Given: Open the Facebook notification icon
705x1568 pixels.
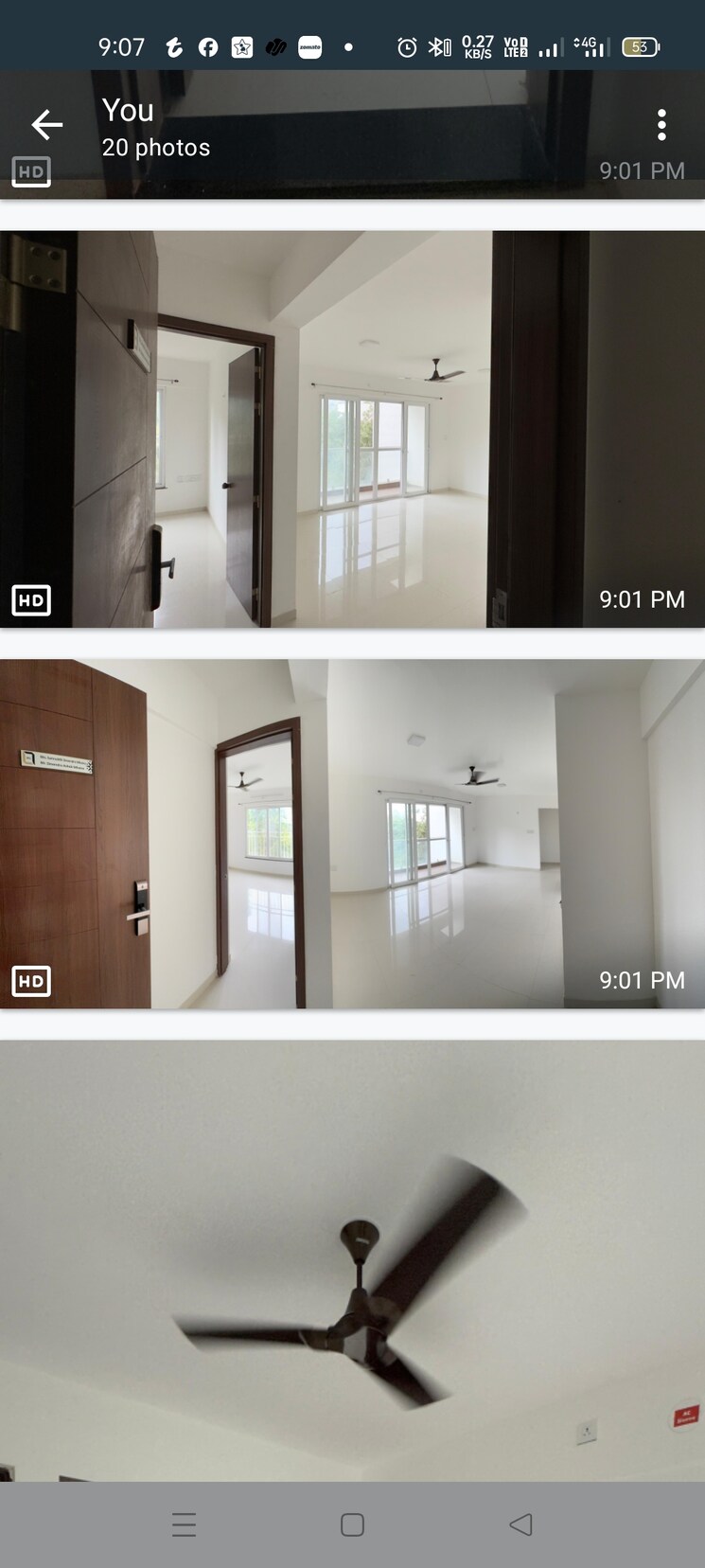Looking at the screenshot, I should [x=208, y=46].
